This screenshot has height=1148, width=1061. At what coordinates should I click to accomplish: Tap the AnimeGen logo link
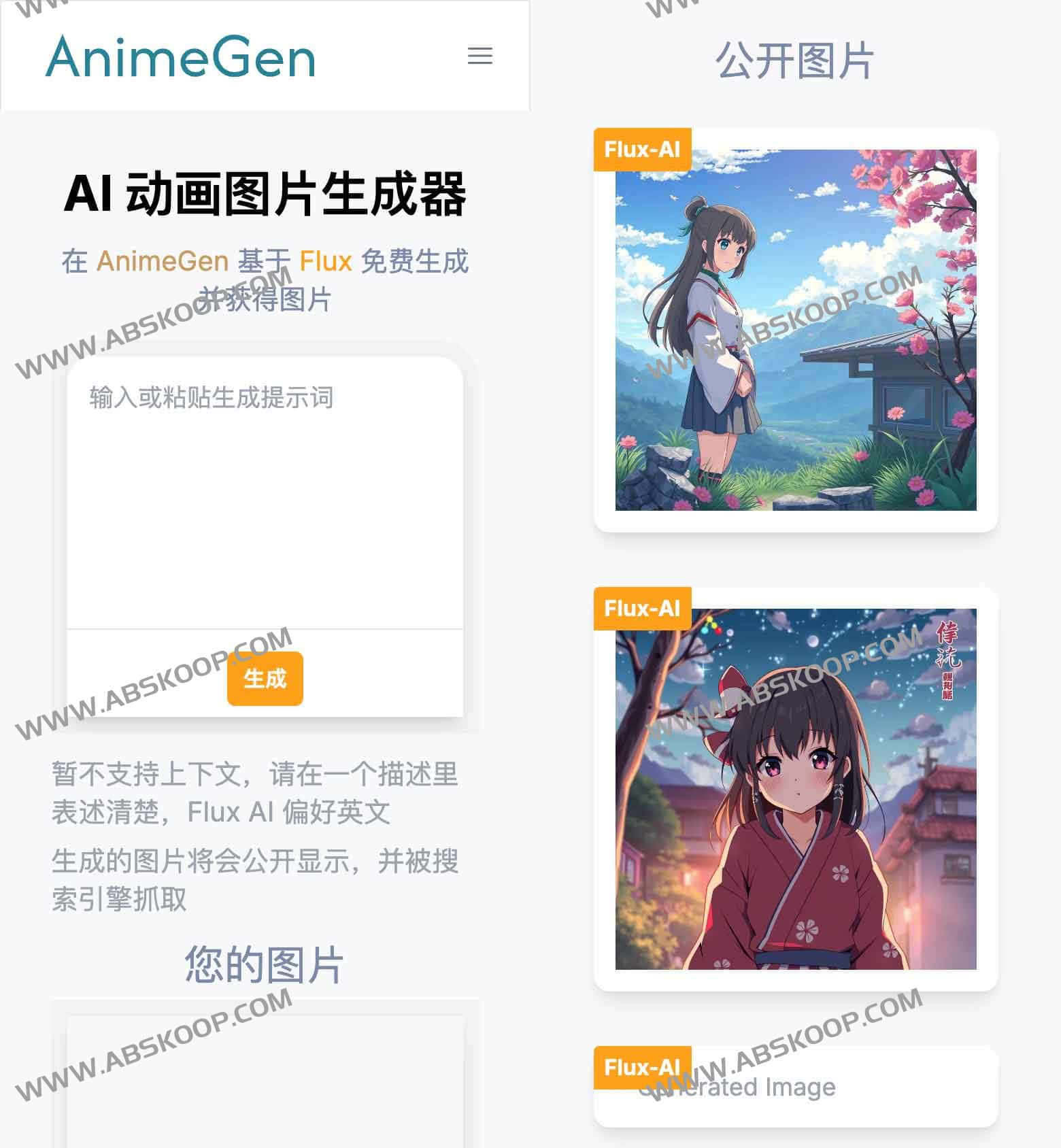pyautogui.click(x=180, y=57)
